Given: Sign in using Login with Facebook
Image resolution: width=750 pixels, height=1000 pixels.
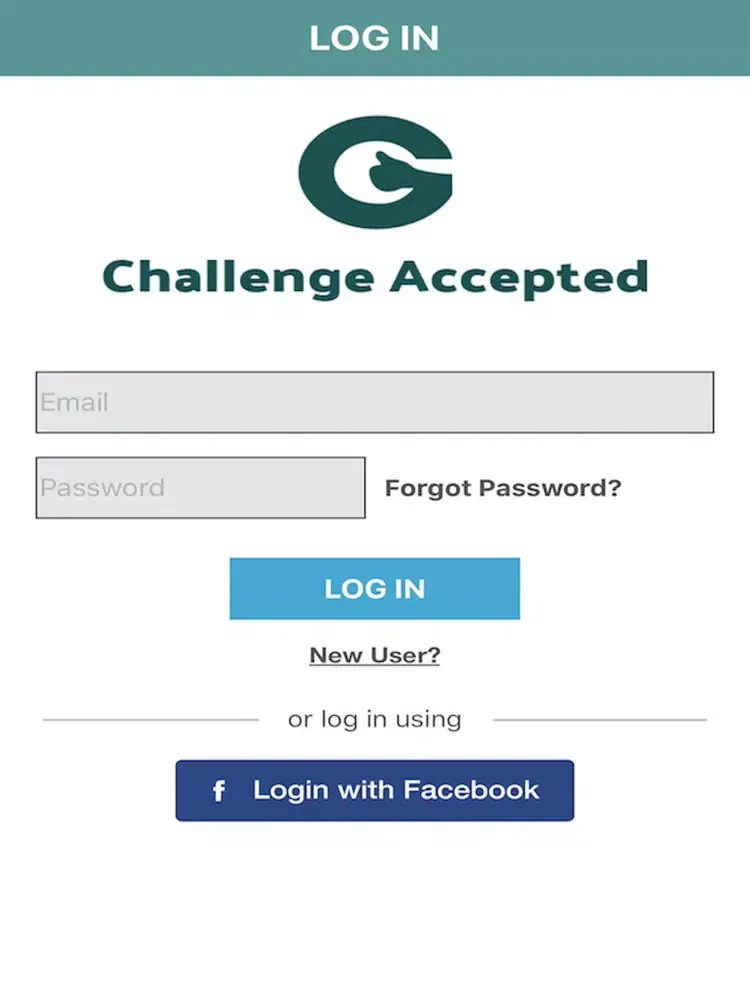Looking at the screenshot, I should pos(374,790).
